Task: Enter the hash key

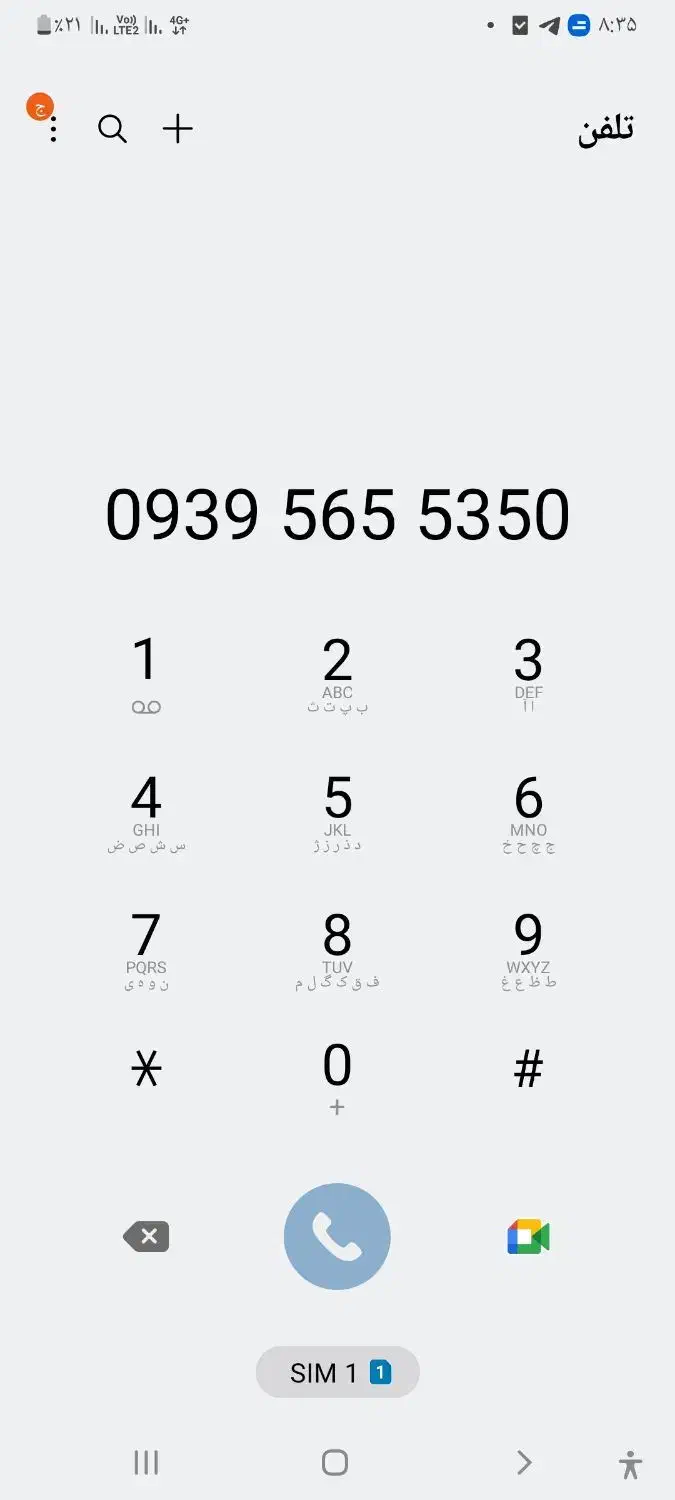Action: [x=528, y=1071]
